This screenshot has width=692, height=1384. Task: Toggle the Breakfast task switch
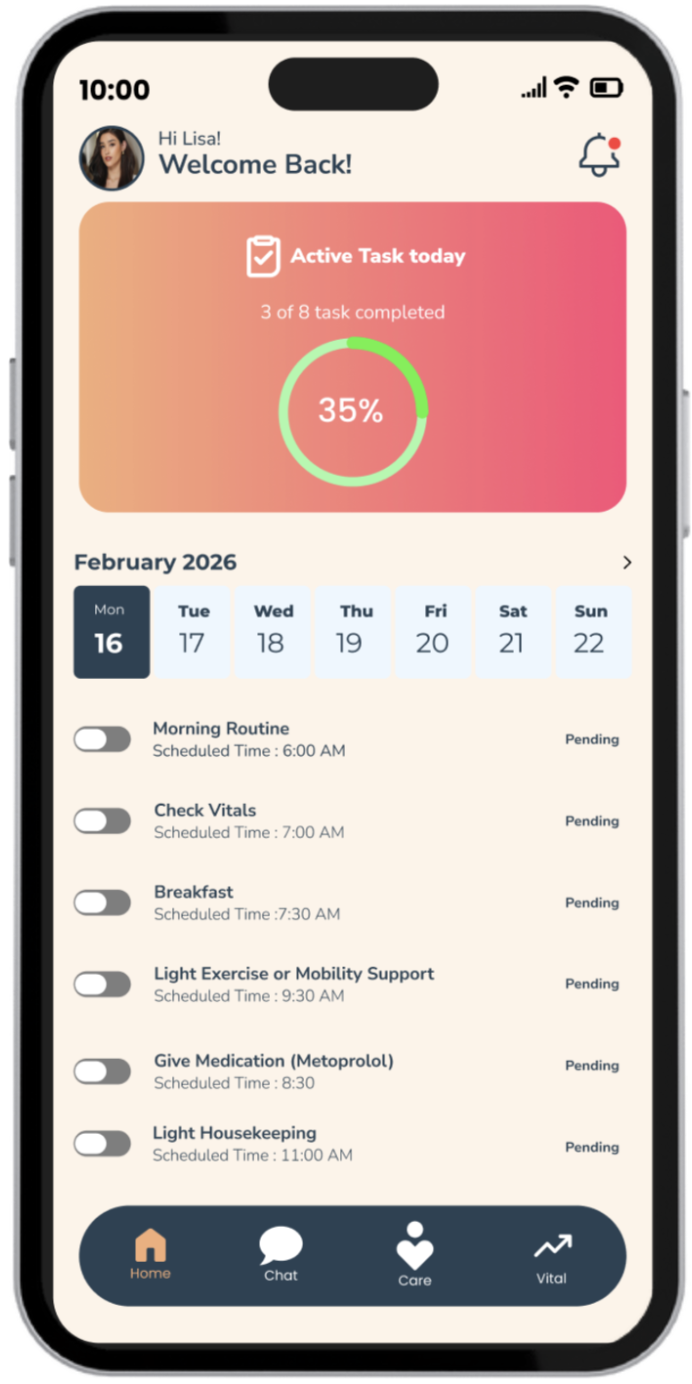pos(102,903)
